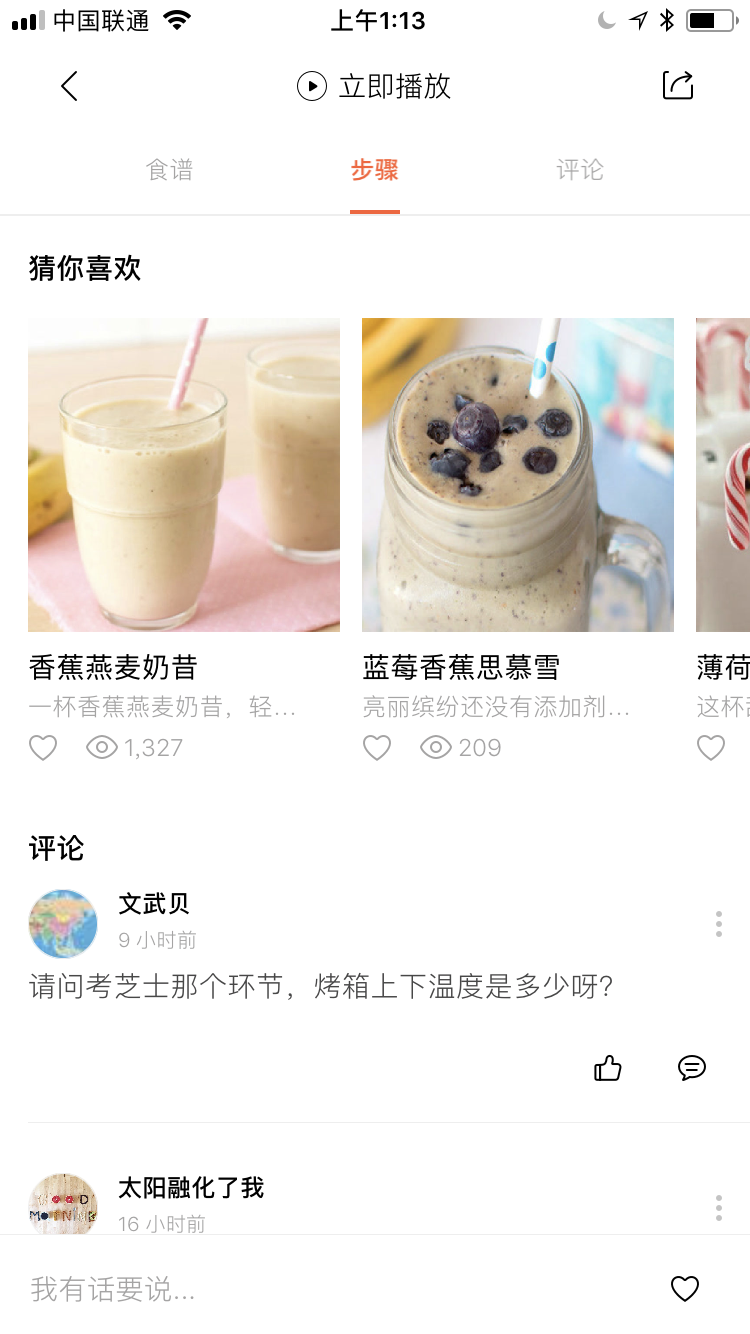Tap the view count eye icon for 香蕉燕麦奶昔
The image size is (750, 1334).
tap(101, 747)
